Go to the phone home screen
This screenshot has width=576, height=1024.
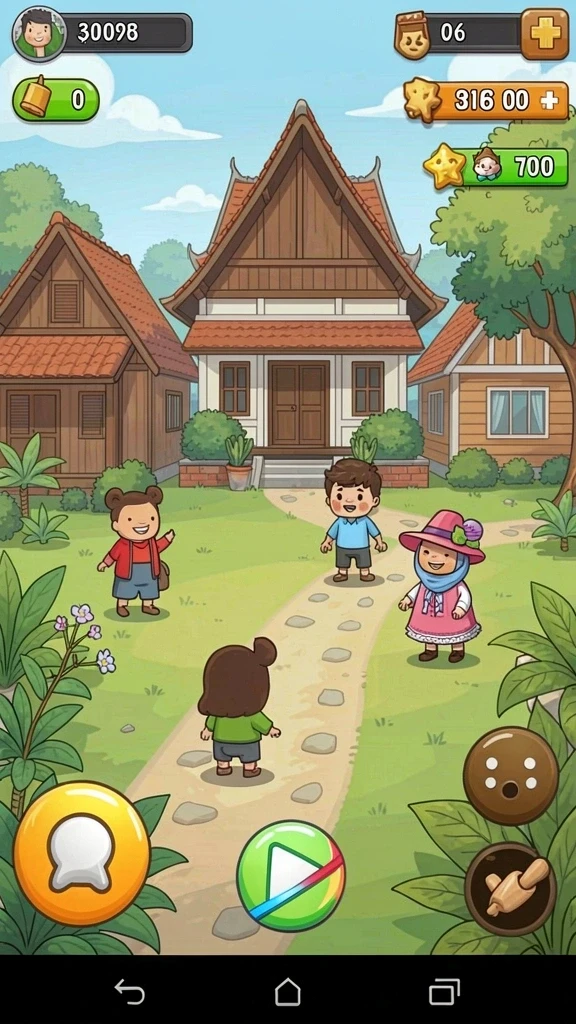287,992
